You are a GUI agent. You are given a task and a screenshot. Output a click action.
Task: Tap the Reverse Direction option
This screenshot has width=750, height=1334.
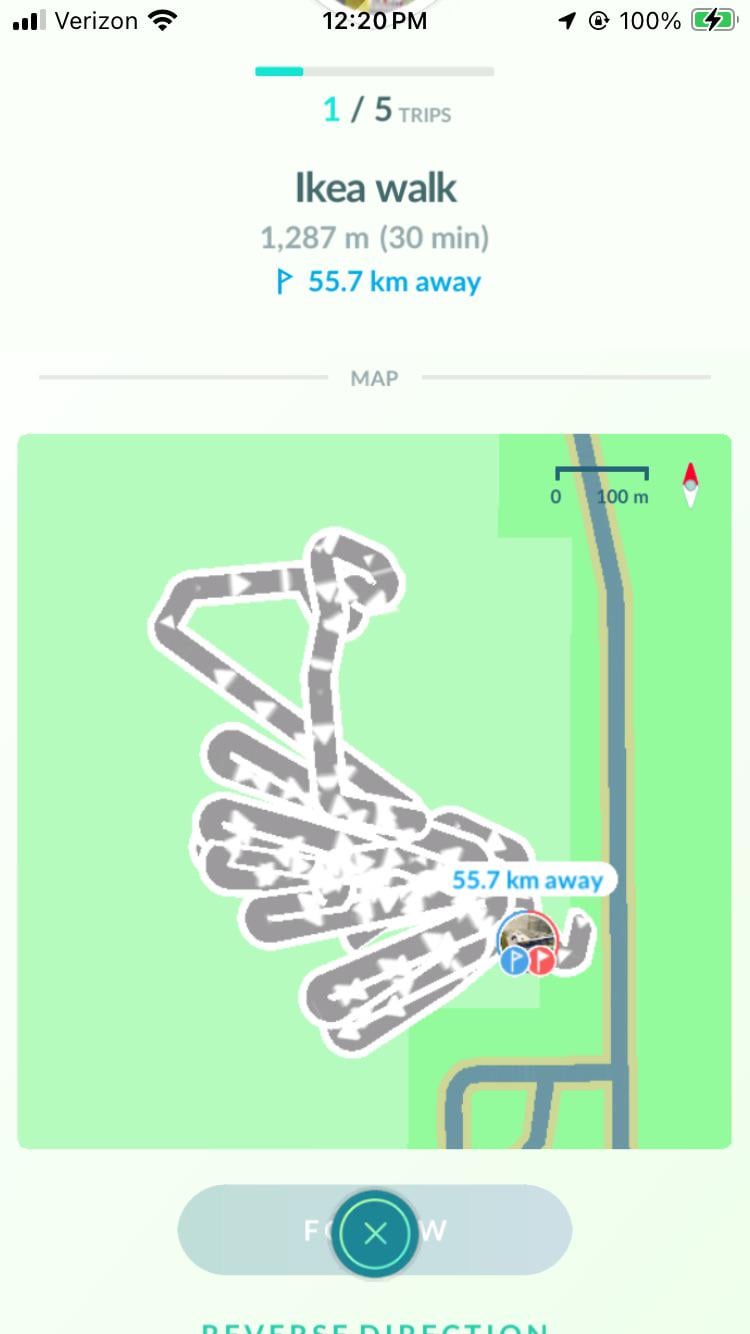point(375,1325)
